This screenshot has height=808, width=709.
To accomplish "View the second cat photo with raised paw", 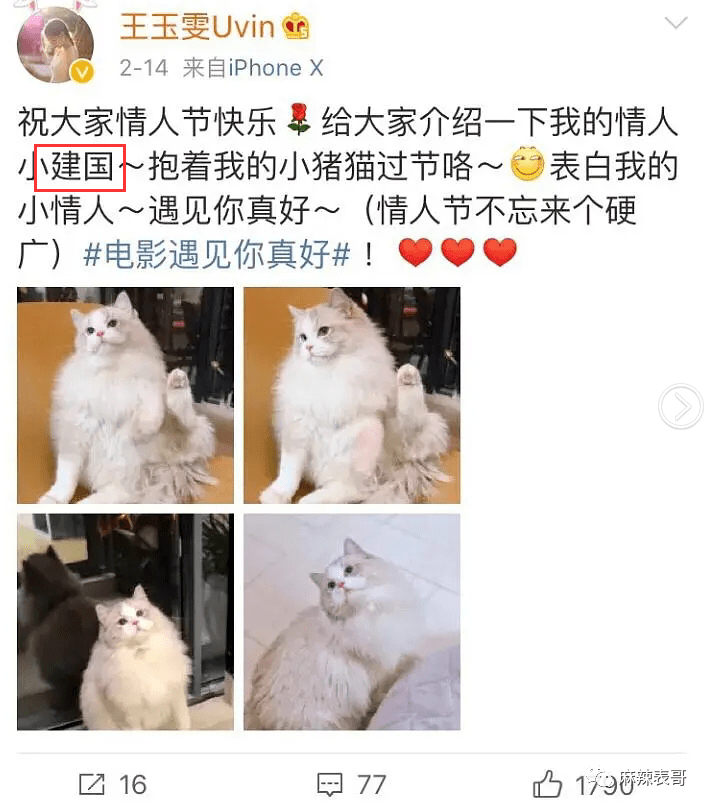I will (x=352, y=395).
